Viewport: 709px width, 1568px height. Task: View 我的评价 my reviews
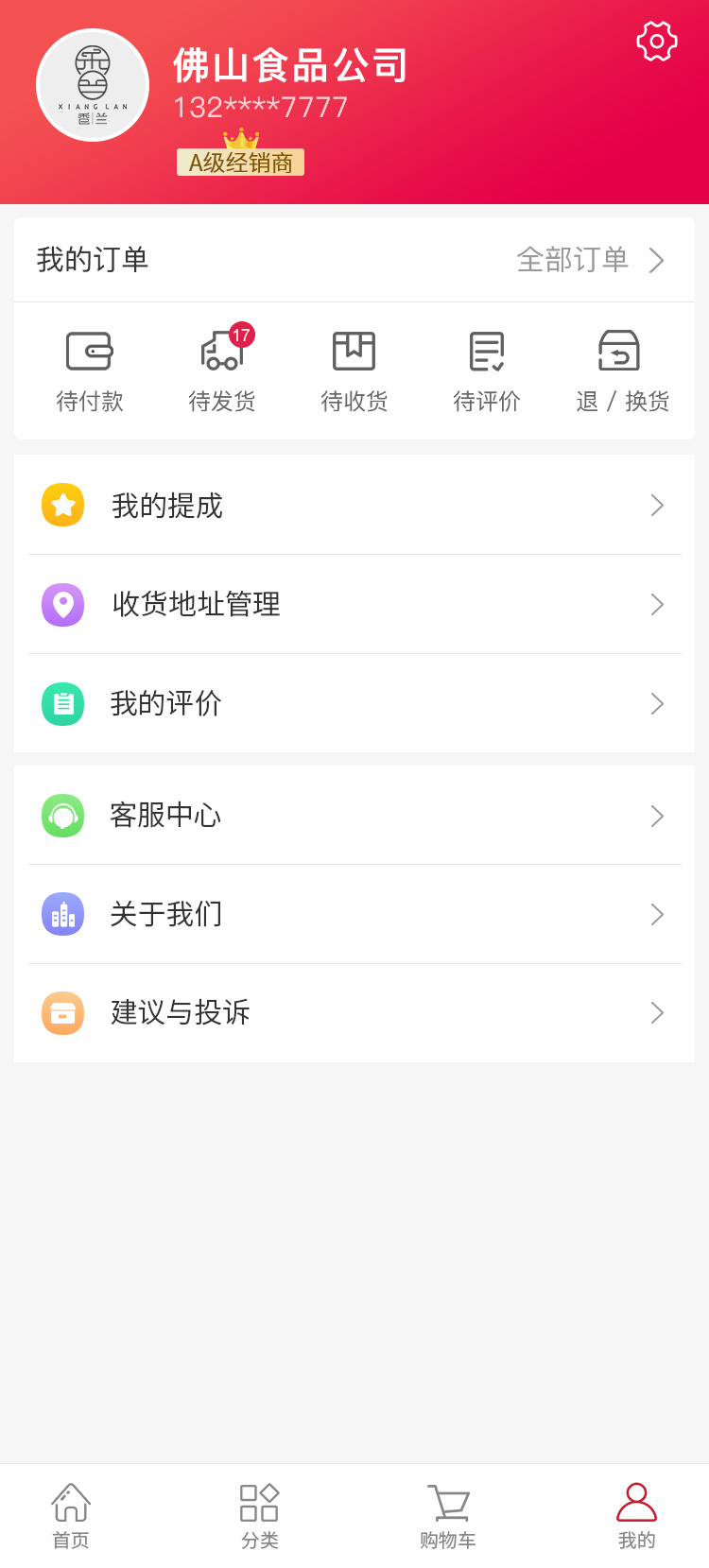354,704
